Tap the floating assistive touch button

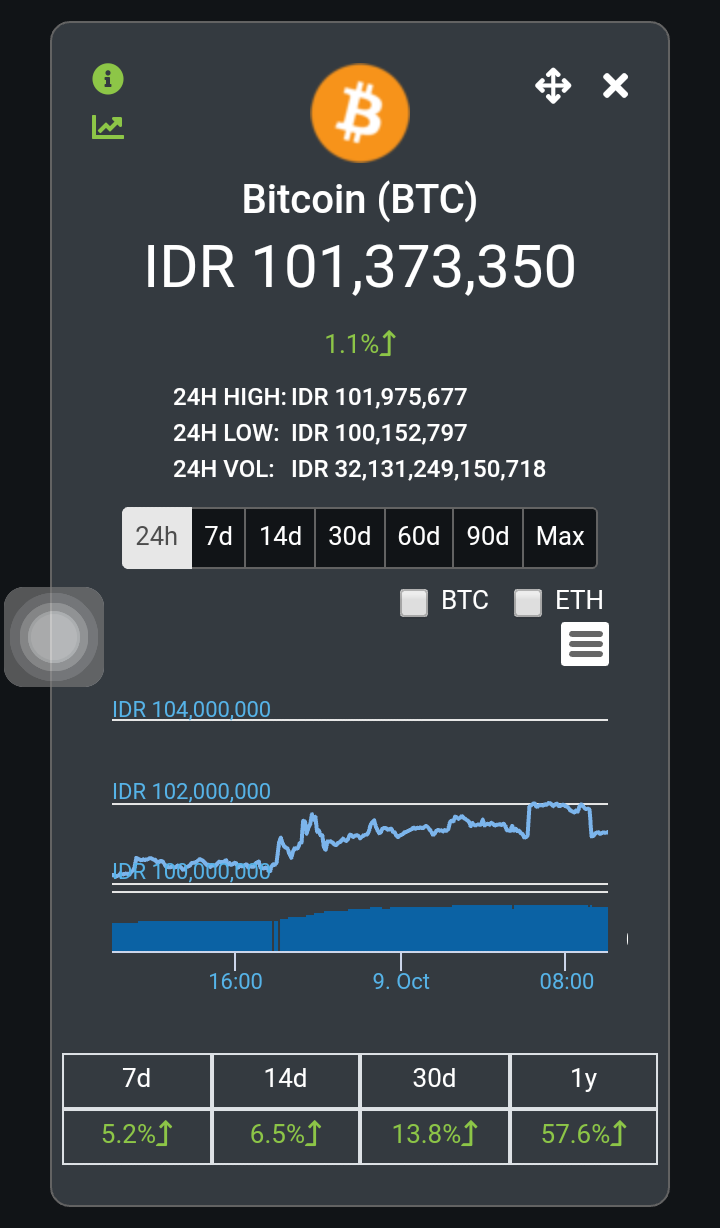(54, 637)
